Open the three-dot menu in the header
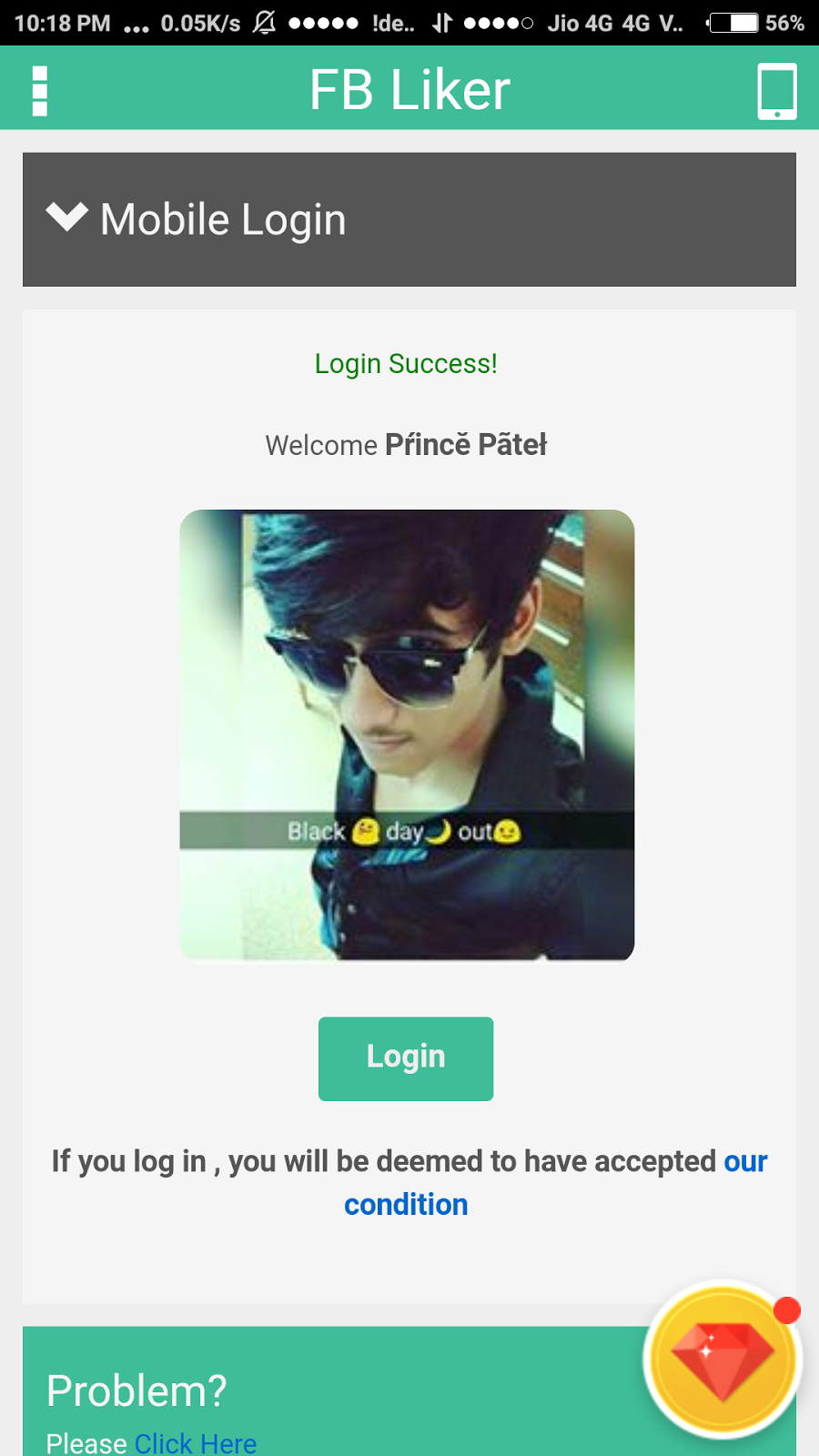 40,91
